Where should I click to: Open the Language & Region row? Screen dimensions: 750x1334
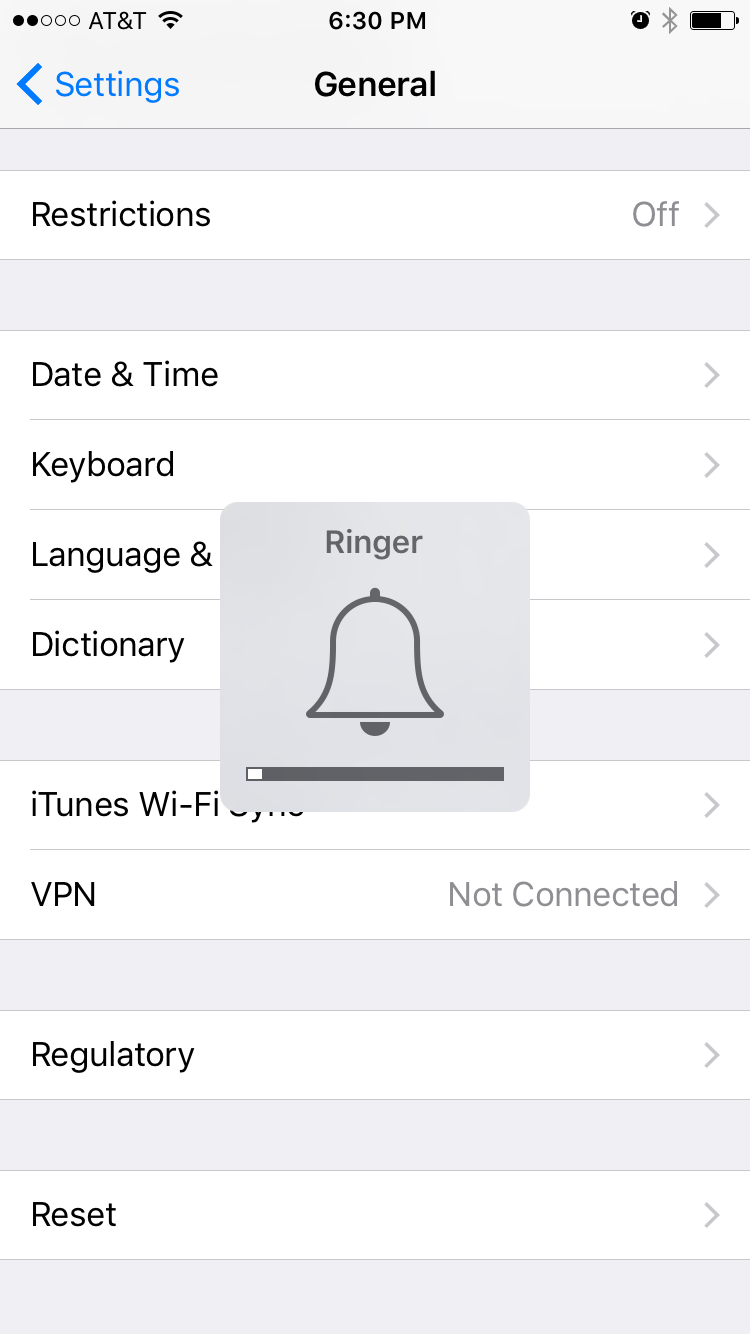(x=120, y=555)
